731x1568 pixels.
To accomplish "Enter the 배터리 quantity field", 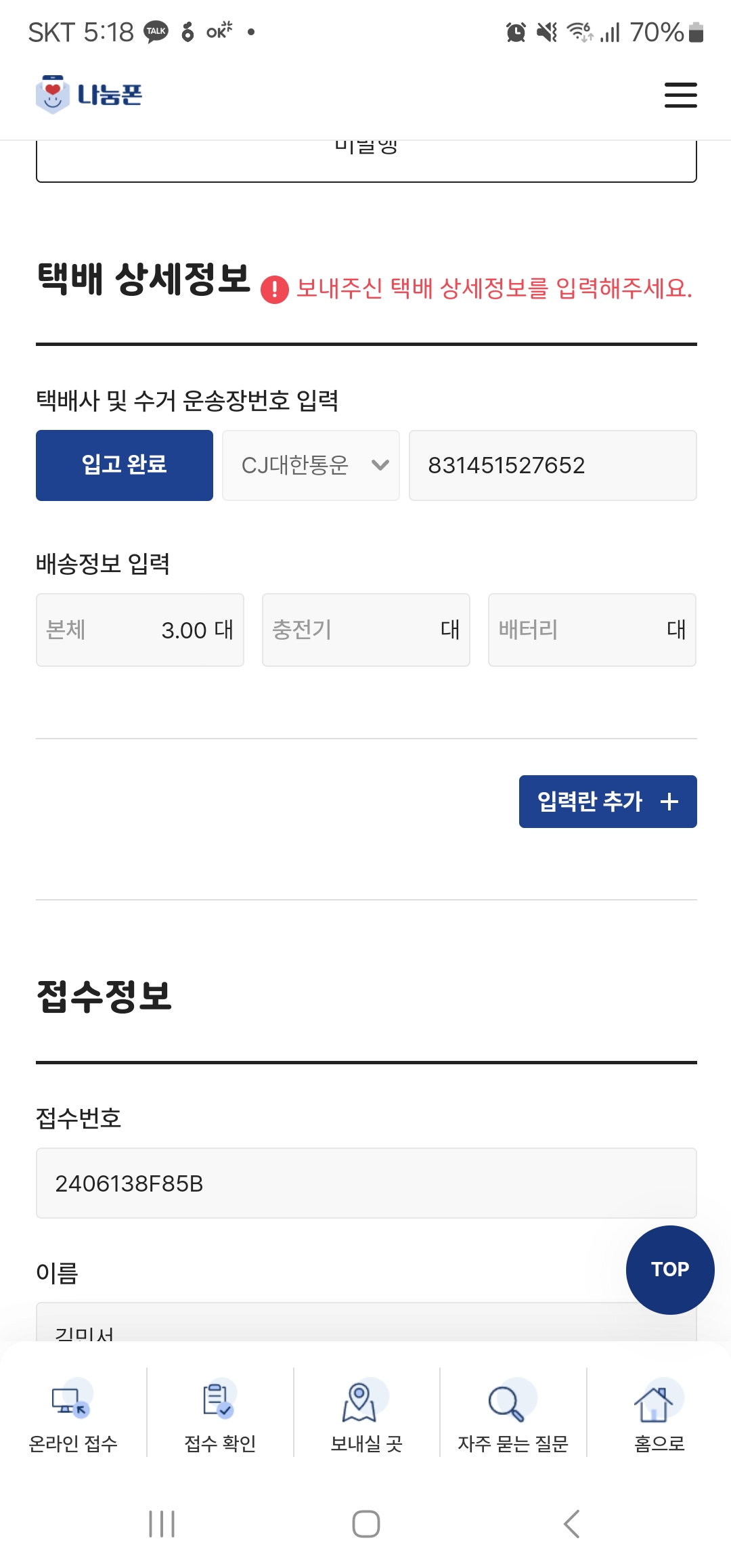I will click(592, 630).
